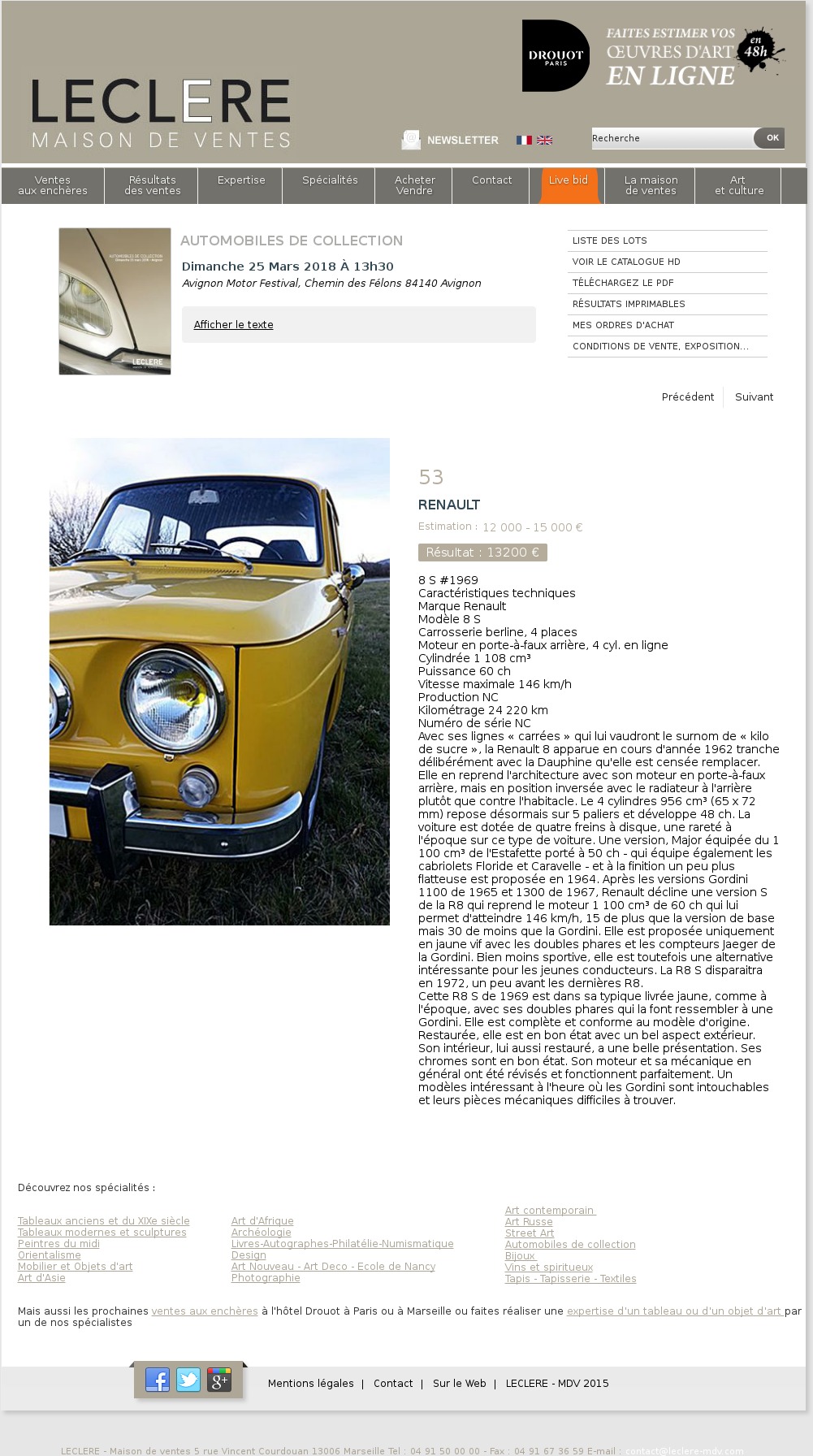Screen dimensions: 813x1456
Task: Open Ventes aux enchères menu
Action: [x=53, y=185]
